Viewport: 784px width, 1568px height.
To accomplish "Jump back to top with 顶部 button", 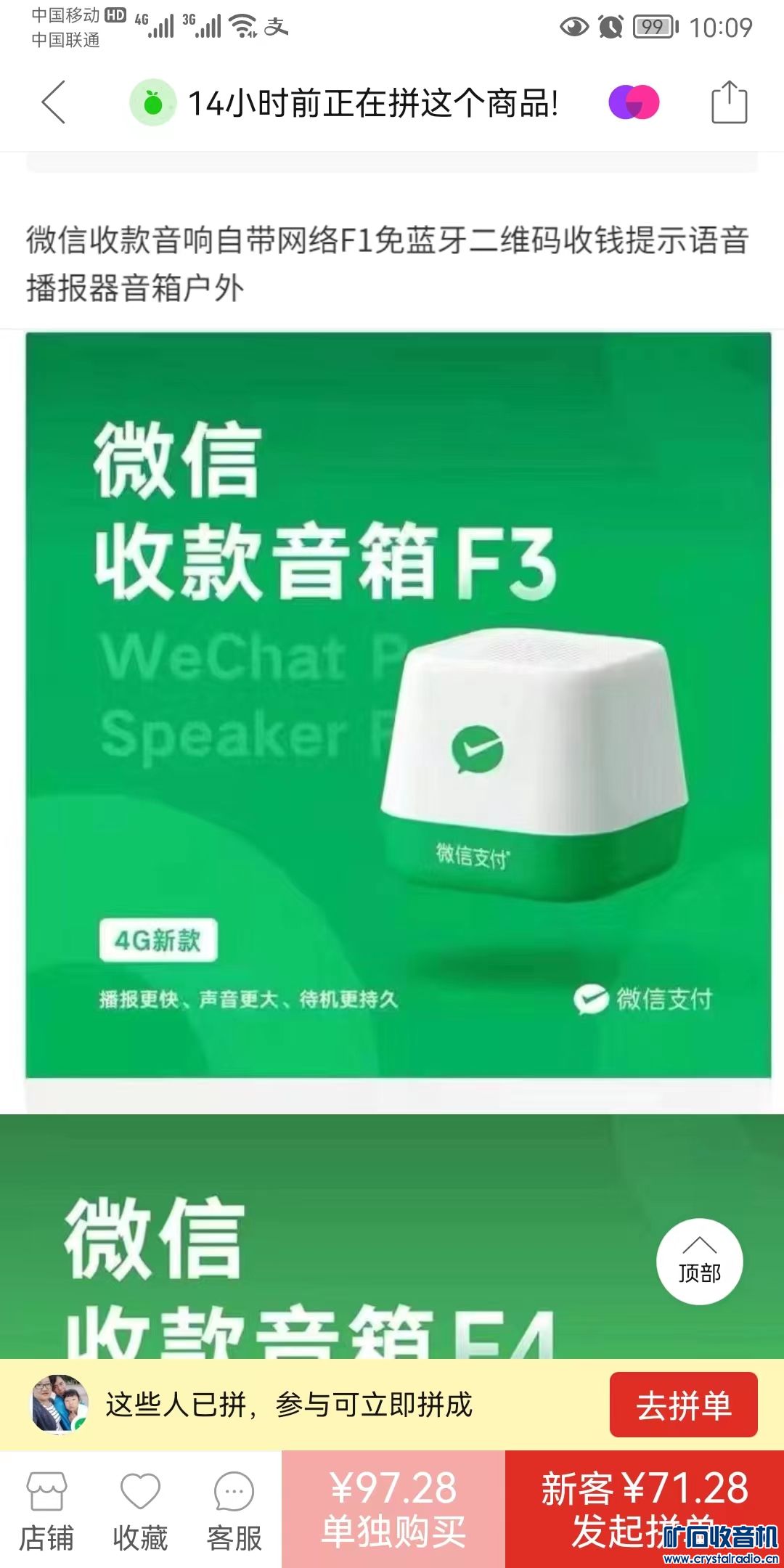I will (699, 1261).
